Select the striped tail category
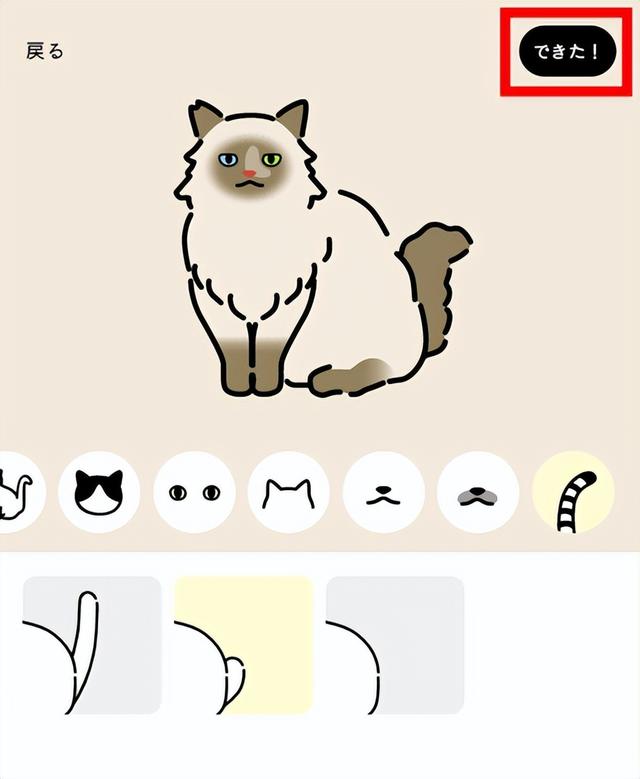This screenshot has width=640, height=779. pyautogui.click(x=574, y=492)
